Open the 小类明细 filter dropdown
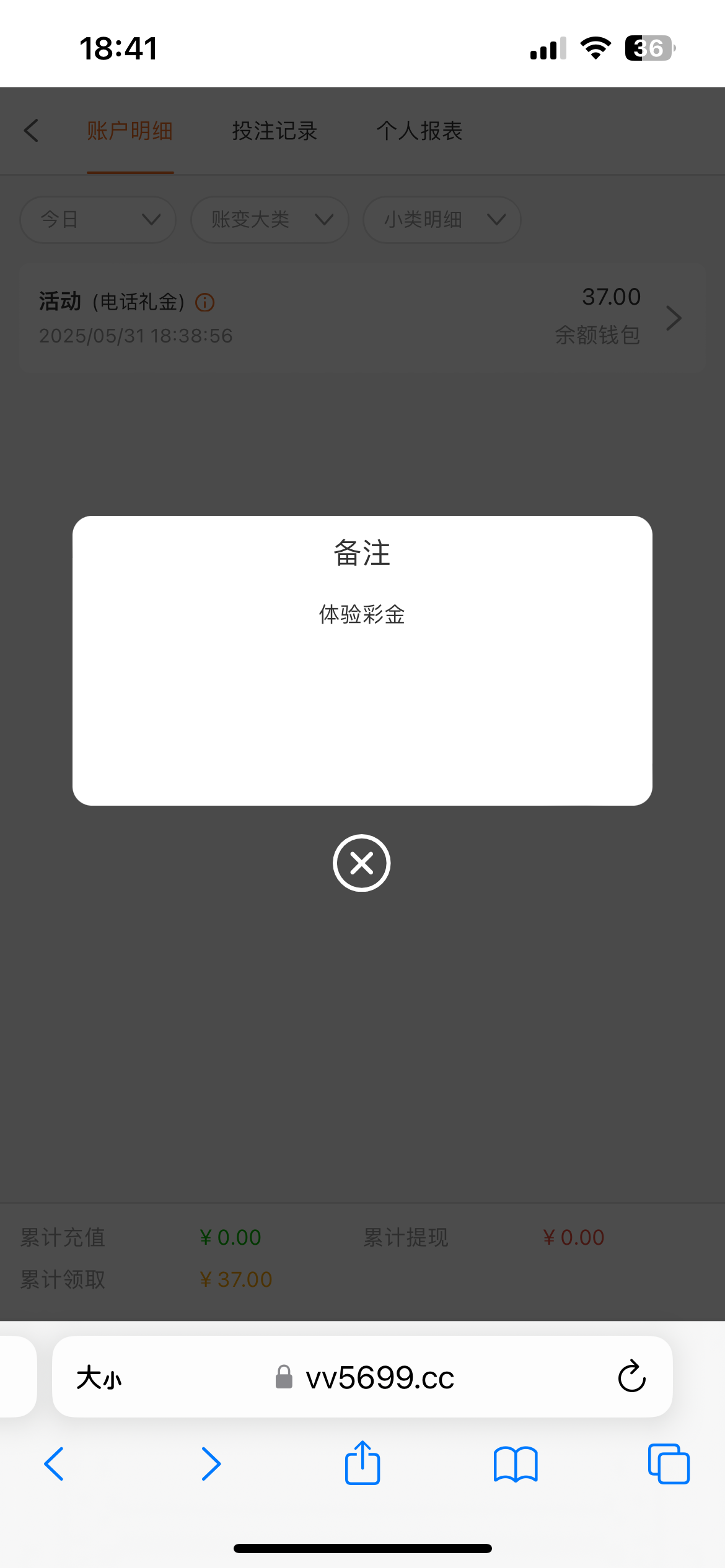725x1568 pixels. (x=441, y=219)
